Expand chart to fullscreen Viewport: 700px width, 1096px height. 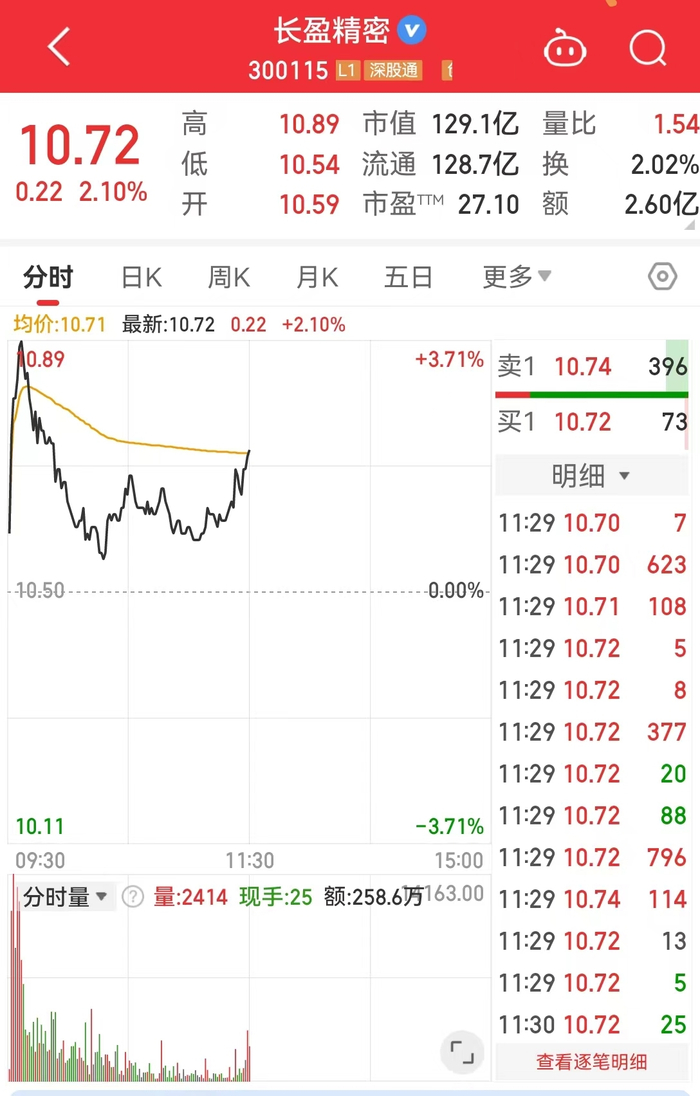click(x=462, y=1051)
